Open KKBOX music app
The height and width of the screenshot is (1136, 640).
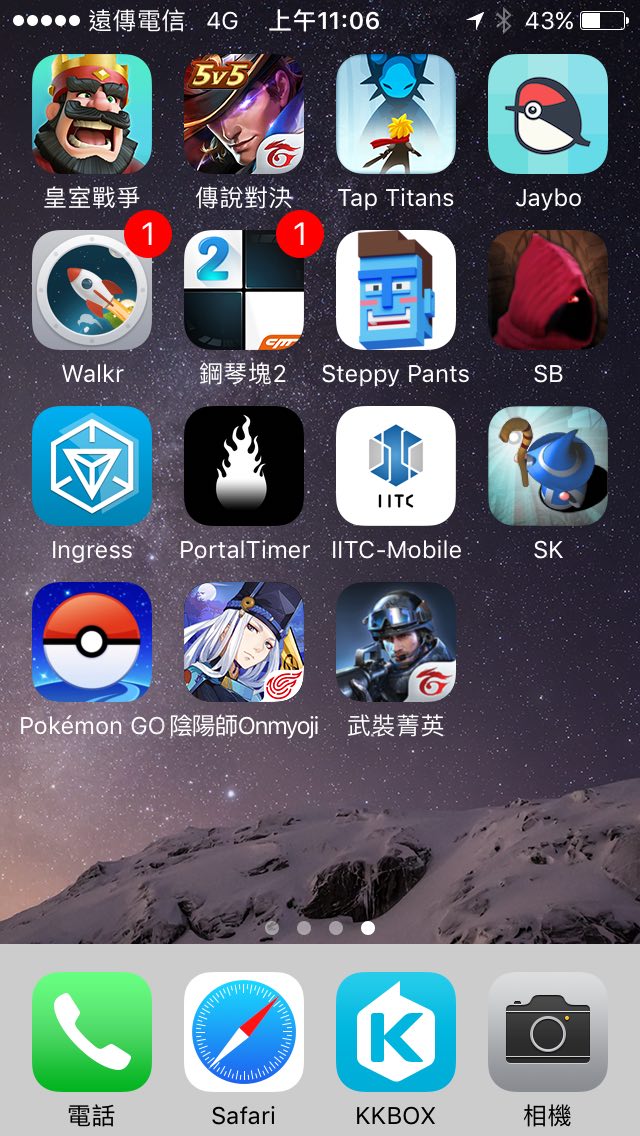(396, 1032)
